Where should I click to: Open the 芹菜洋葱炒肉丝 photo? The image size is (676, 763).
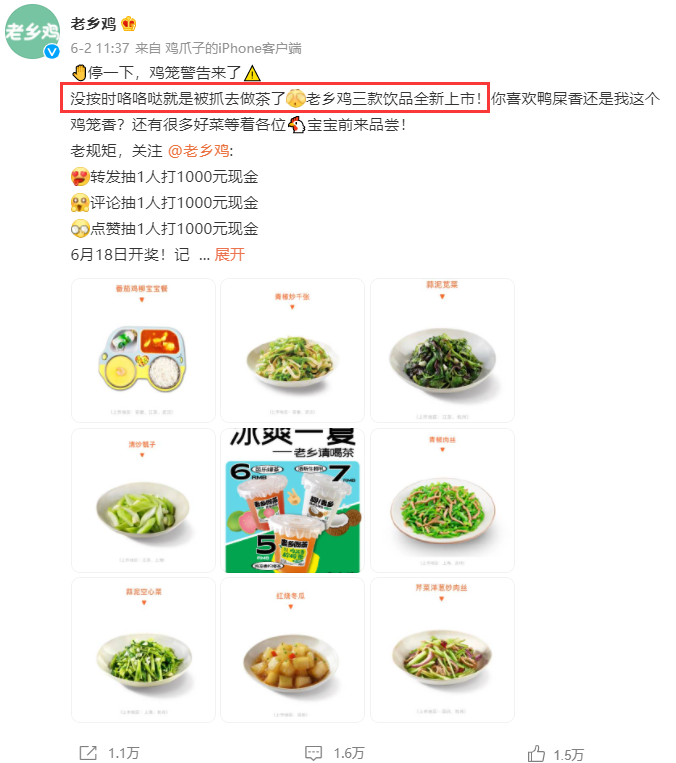pos(442,650)
